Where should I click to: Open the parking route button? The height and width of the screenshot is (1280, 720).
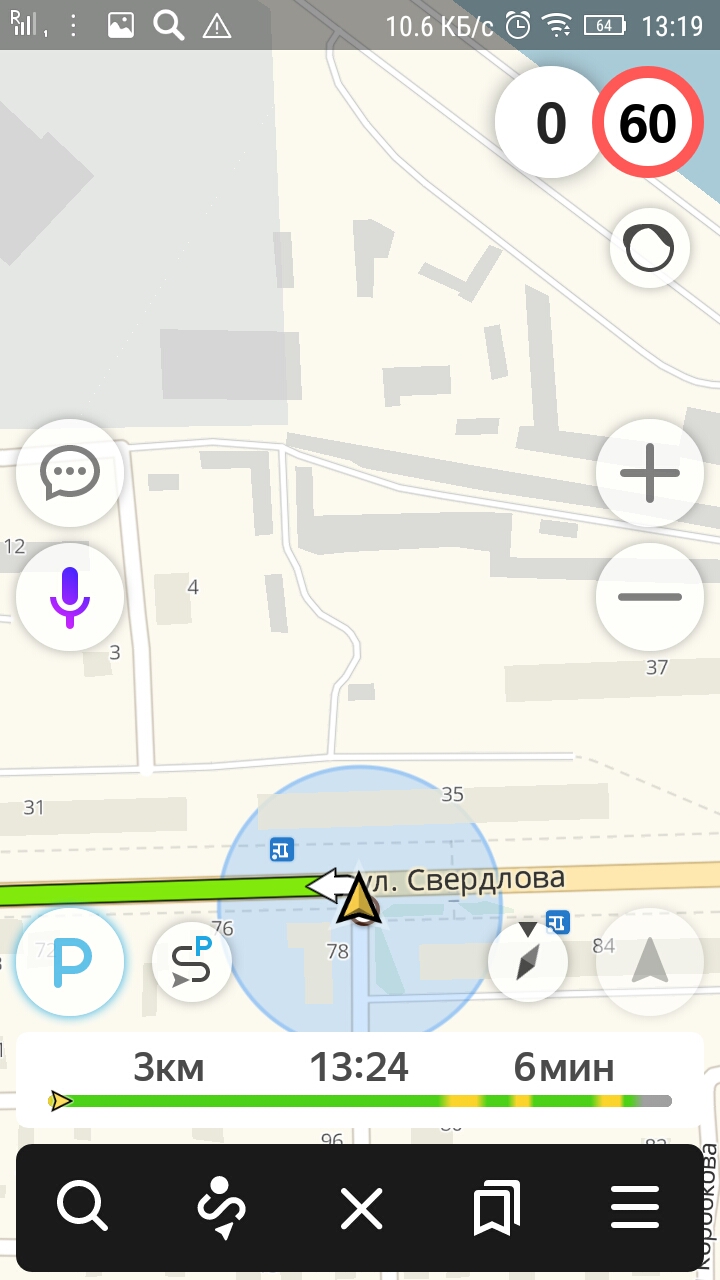(193, 961)
